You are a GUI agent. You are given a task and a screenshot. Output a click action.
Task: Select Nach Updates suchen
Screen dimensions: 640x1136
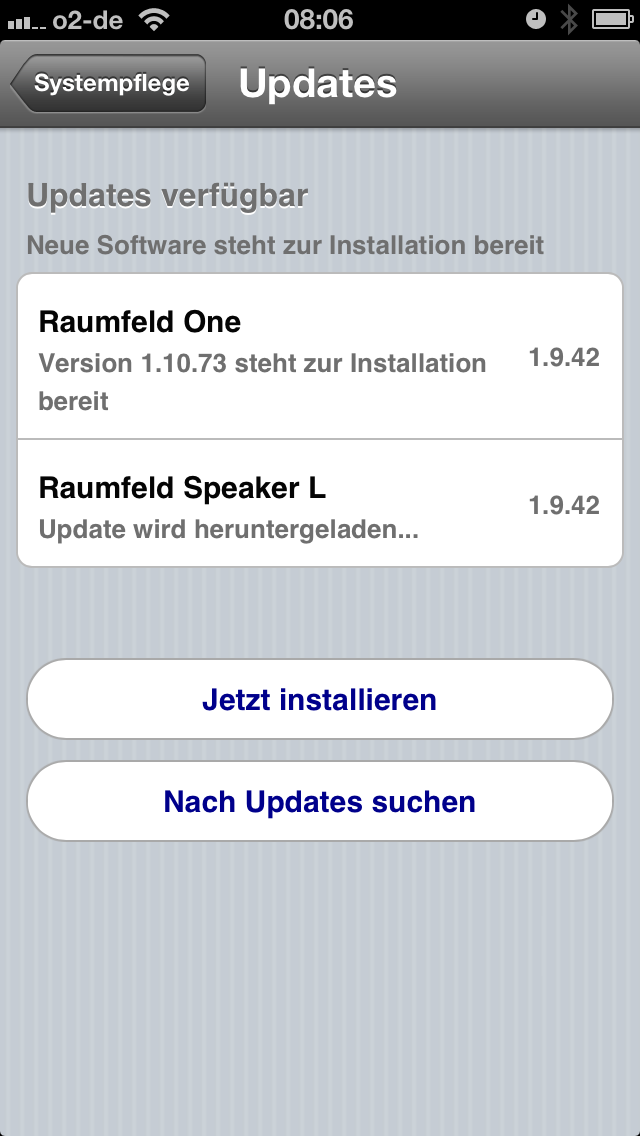click(320, 801)
